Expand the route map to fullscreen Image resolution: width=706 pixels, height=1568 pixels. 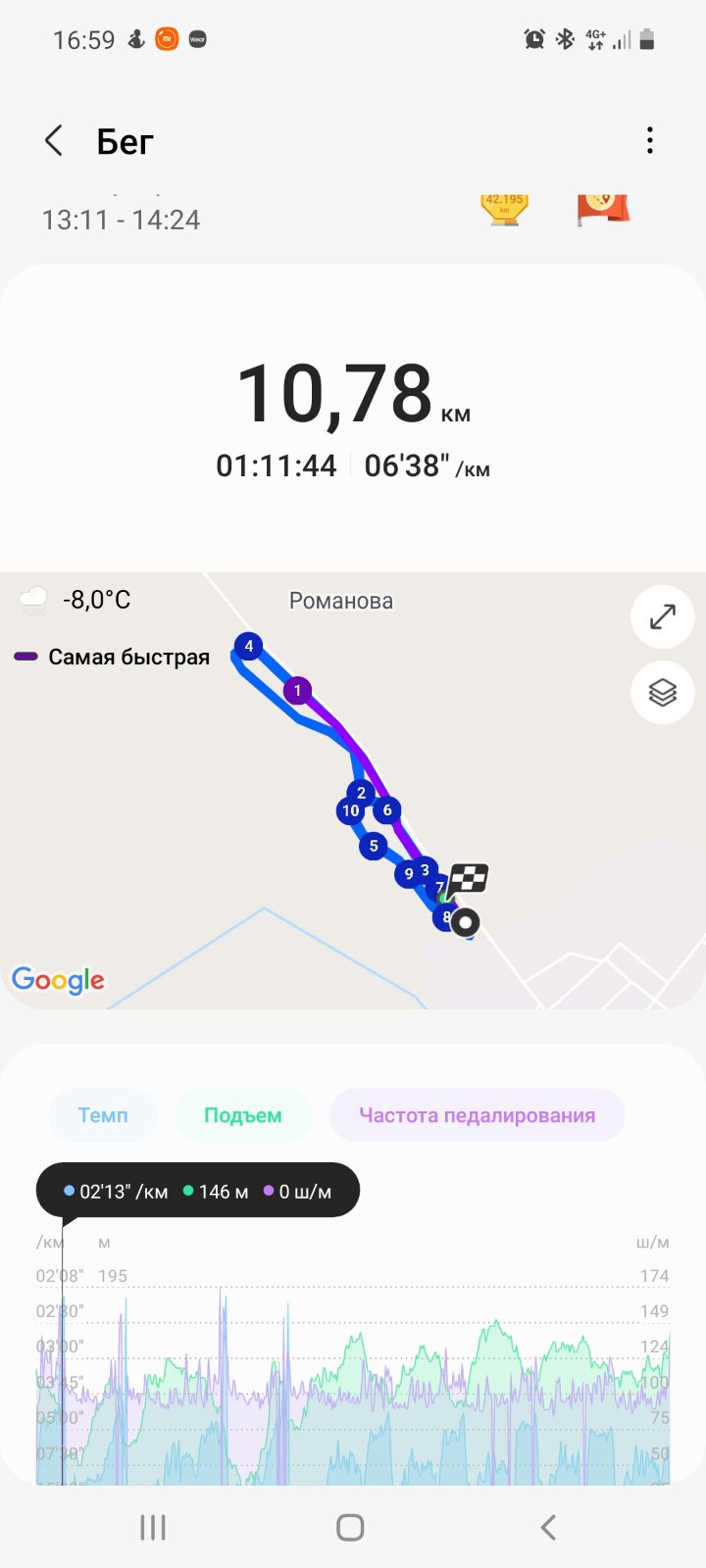point(663,617)
